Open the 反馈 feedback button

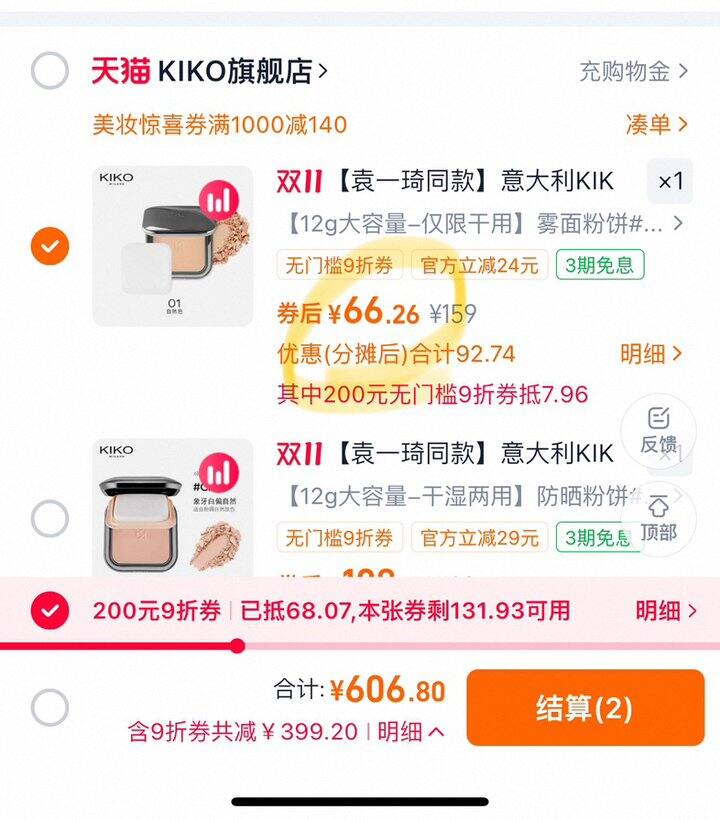tap(658, 430)
